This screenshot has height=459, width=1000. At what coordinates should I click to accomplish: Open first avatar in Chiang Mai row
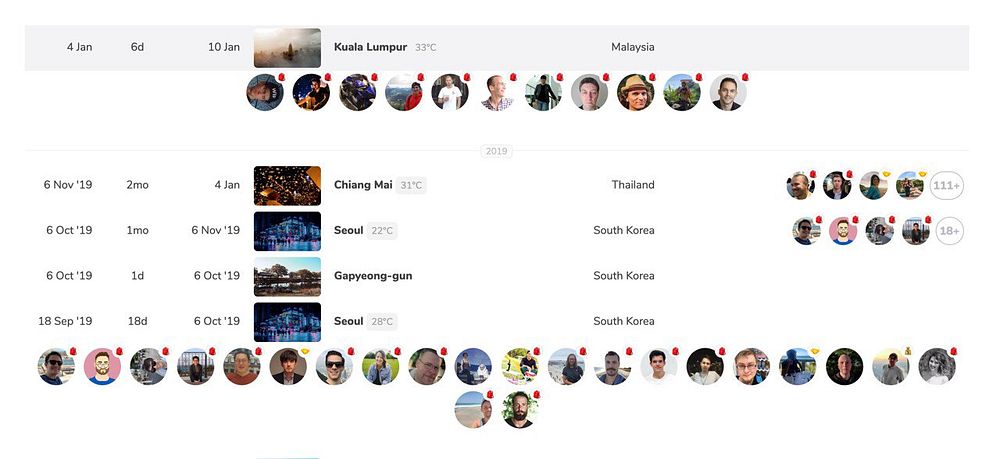pyautogui.click(x=800, y=186)
